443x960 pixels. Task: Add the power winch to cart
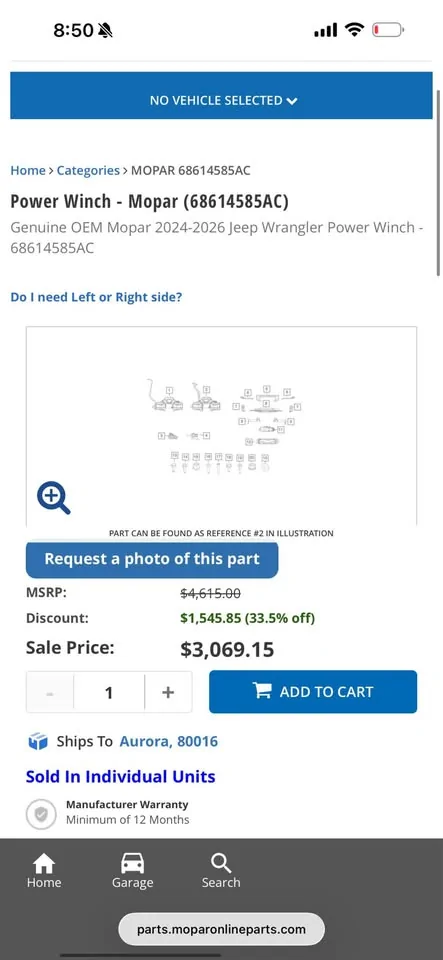[x=313, y=692]
